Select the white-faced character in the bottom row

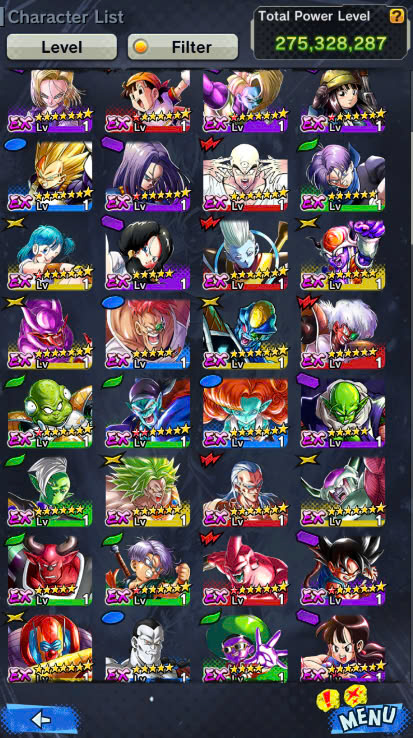pyautogui.click(x=147, y=647)
